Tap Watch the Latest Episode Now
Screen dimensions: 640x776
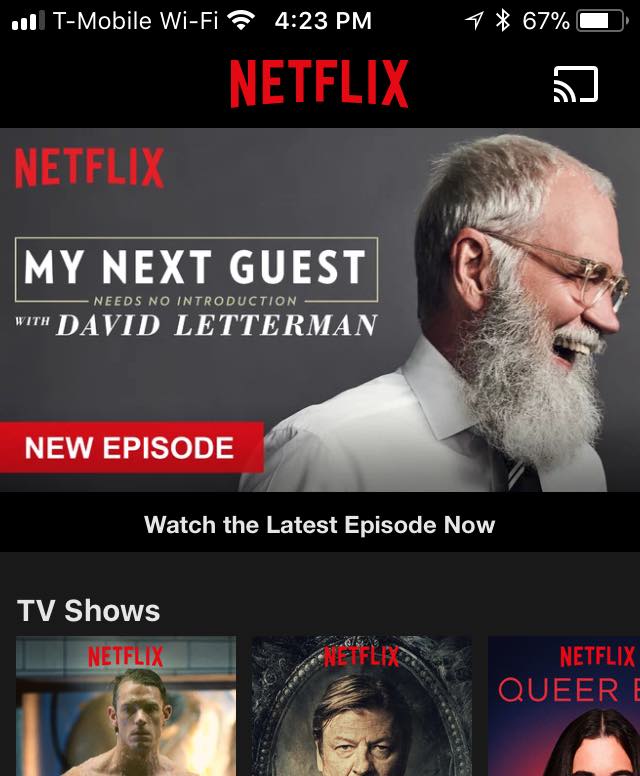point(320,525)
